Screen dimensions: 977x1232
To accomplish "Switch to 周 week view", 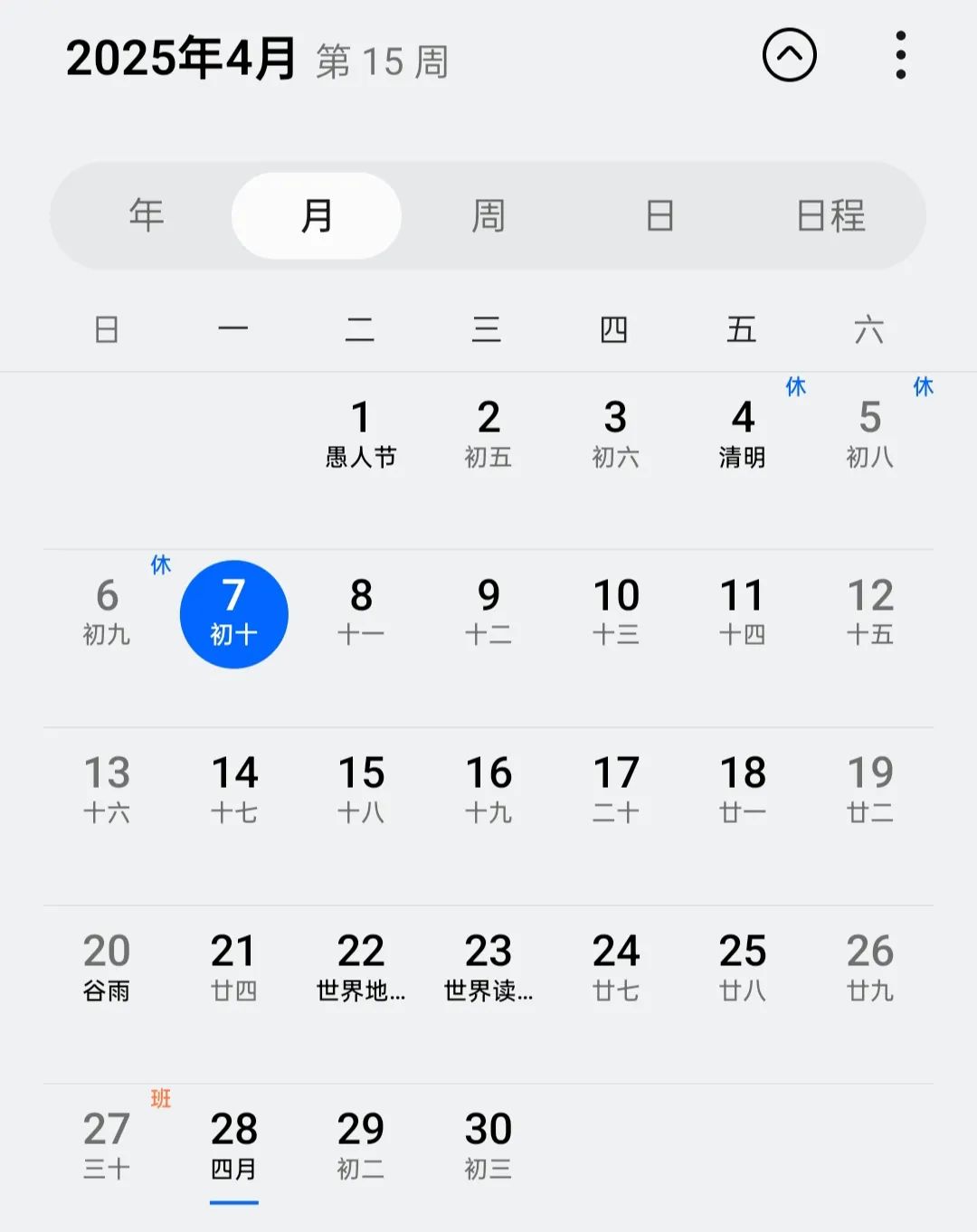I will click(488, 215).
